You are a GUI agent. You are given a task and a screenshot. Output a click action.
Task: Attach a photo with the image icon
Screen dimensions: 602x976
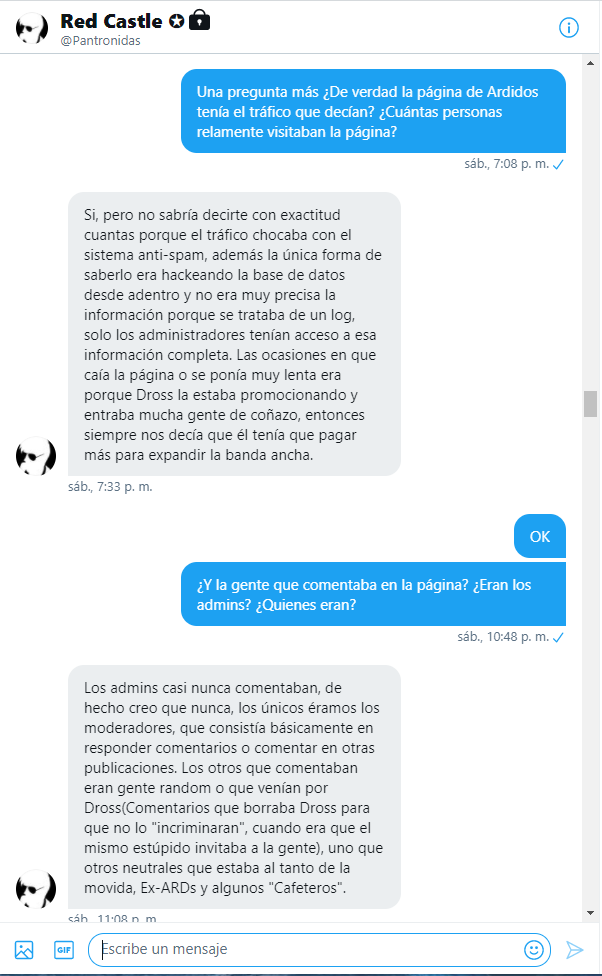pyautogui.click(x=24, y=950)
